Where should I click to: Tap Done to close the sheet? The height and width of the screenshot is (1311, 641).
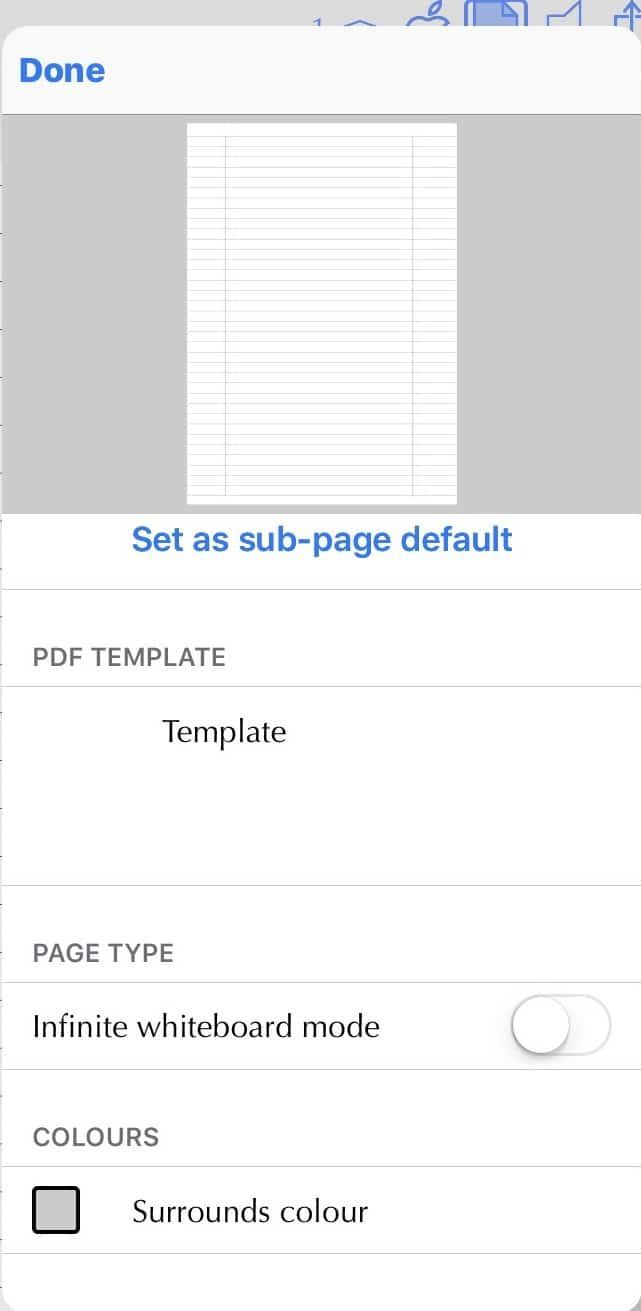point(62,71)
